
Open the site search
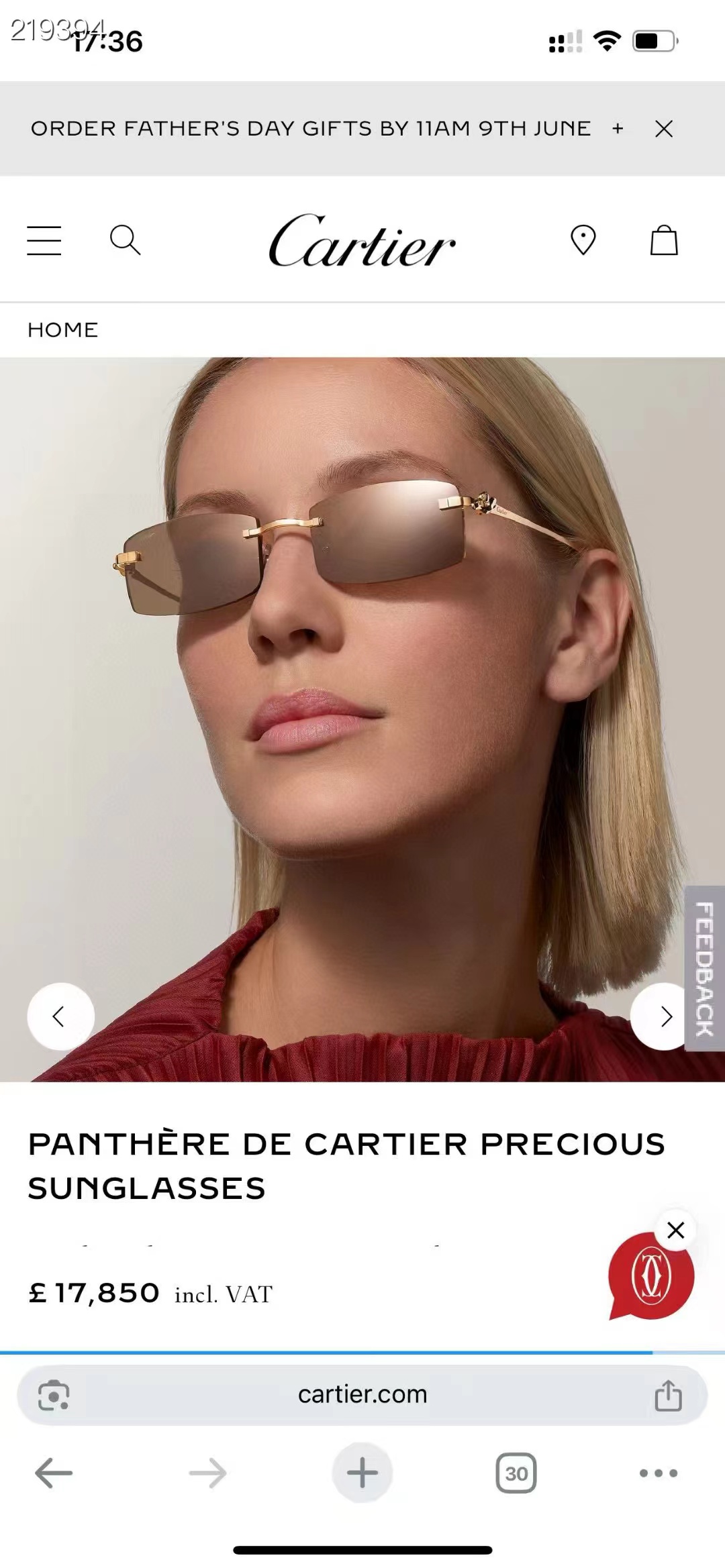click(x=125, y=240)
